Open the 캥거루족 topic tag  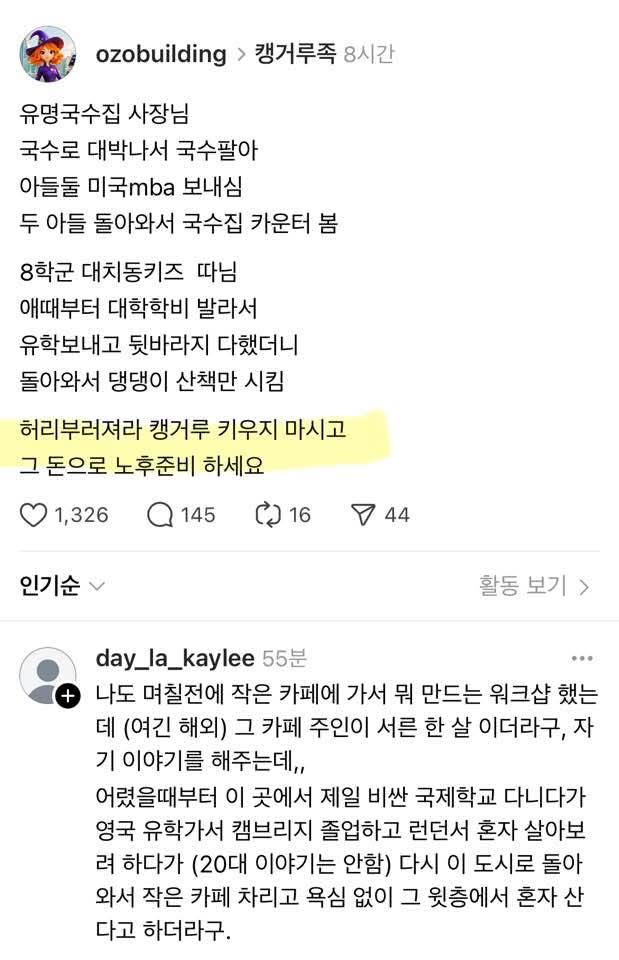(296, 54)
